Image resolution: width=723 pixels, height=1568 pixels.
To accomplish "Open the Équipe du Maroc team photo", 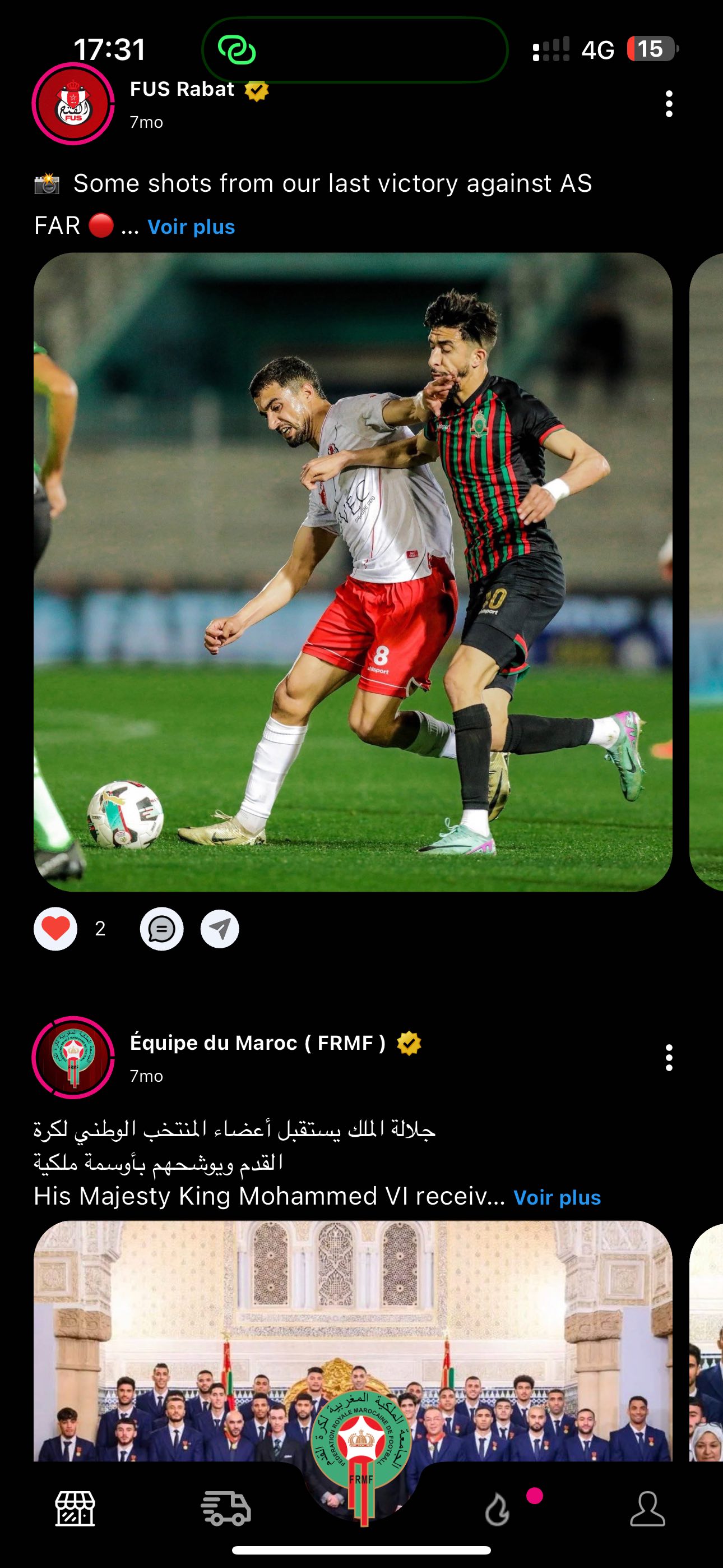I will (x=353, y=1339).
